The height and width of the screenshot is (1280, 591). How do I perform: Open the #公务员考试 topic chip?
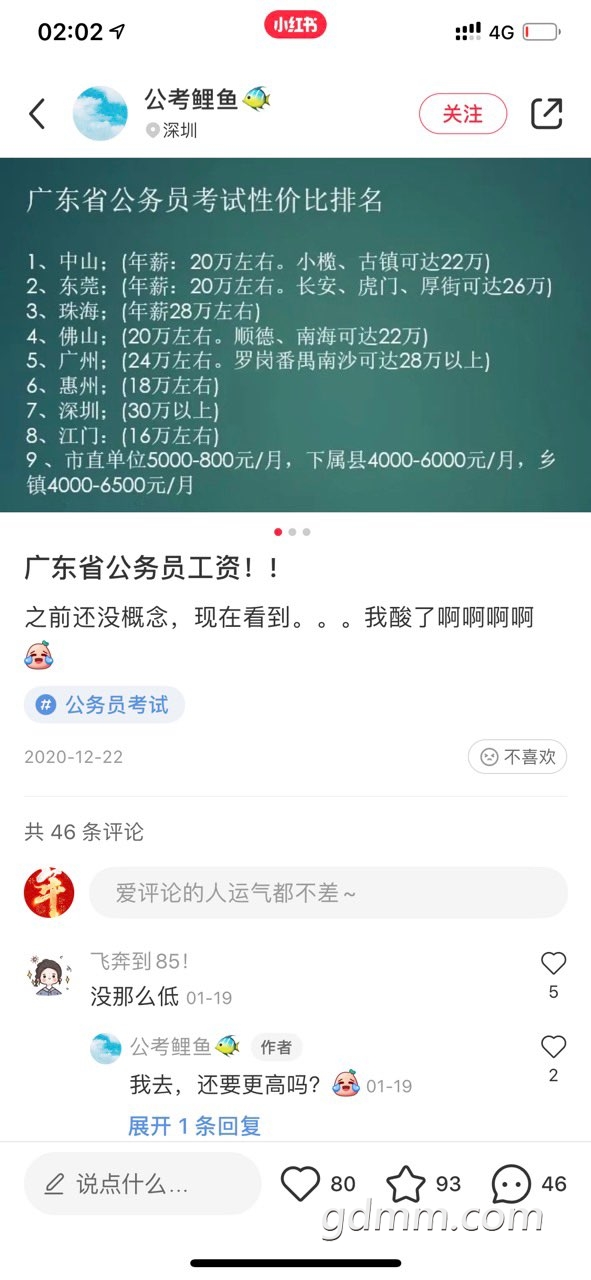pyautogui.click(x=105, y=705)
